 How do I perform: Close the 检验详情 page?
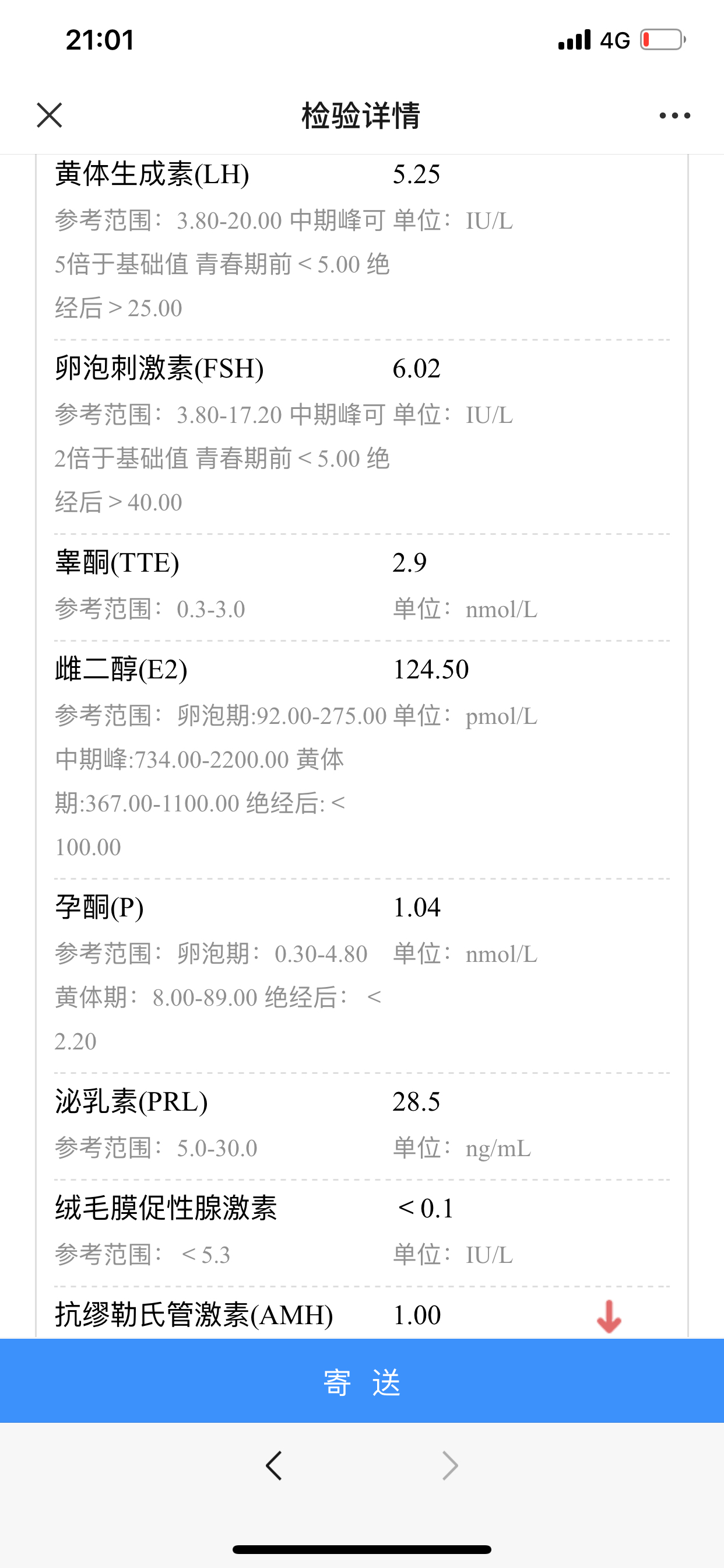coord(50,115)
